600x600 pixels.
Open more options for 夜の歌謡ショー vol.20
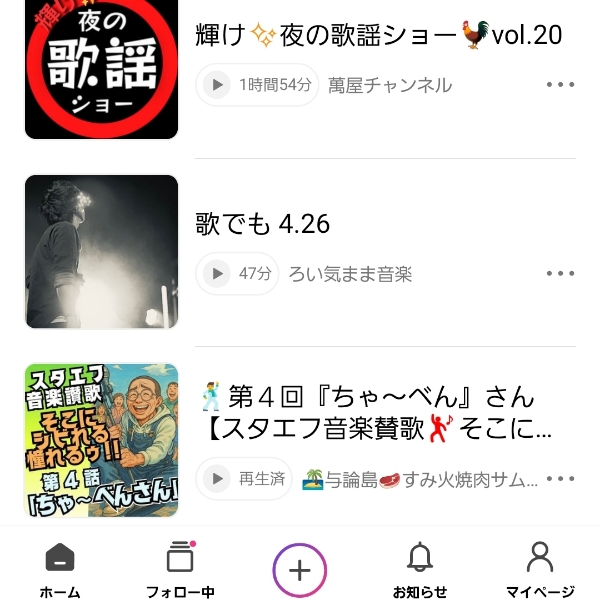click(x=560, y=85)
